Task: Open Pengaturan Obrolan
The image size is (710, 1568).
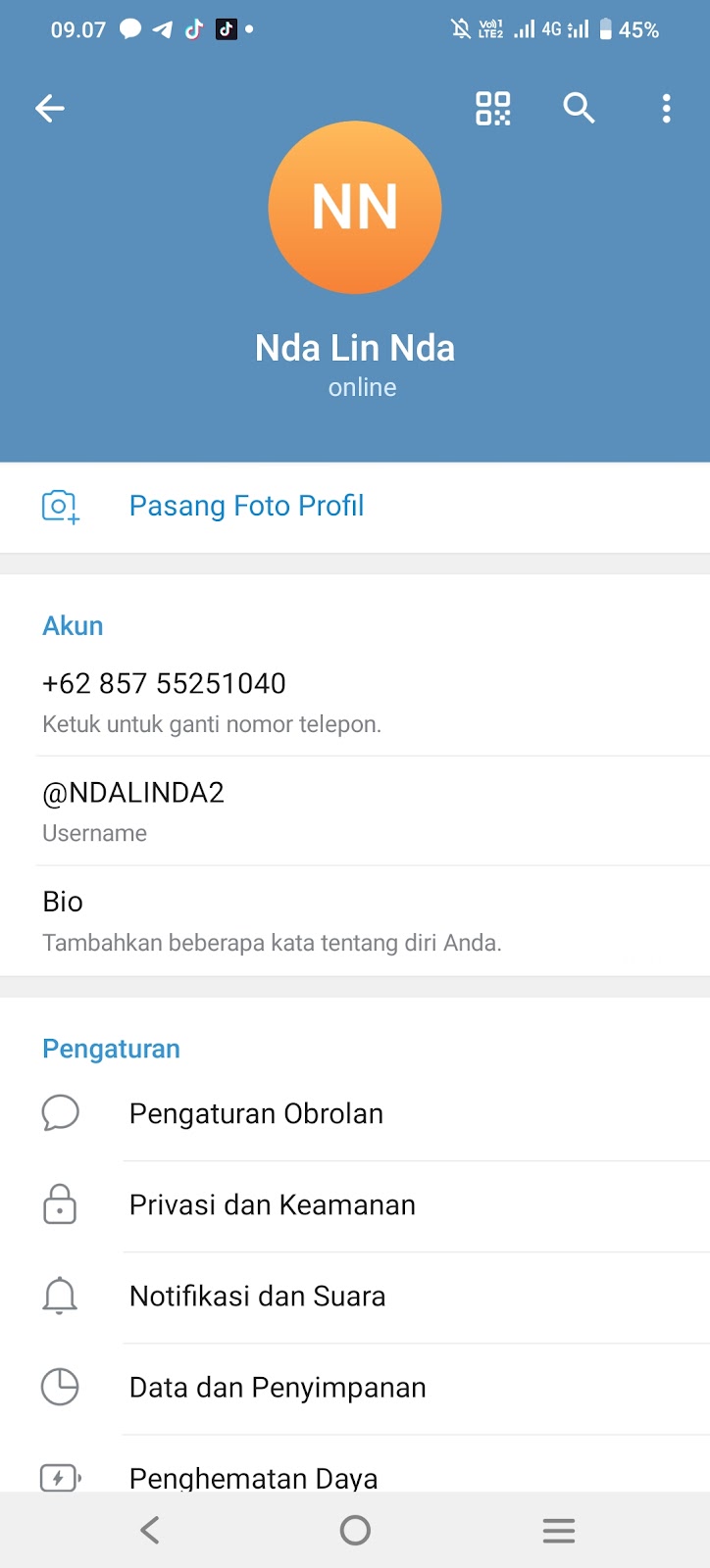Action: tap(256, 1114)
